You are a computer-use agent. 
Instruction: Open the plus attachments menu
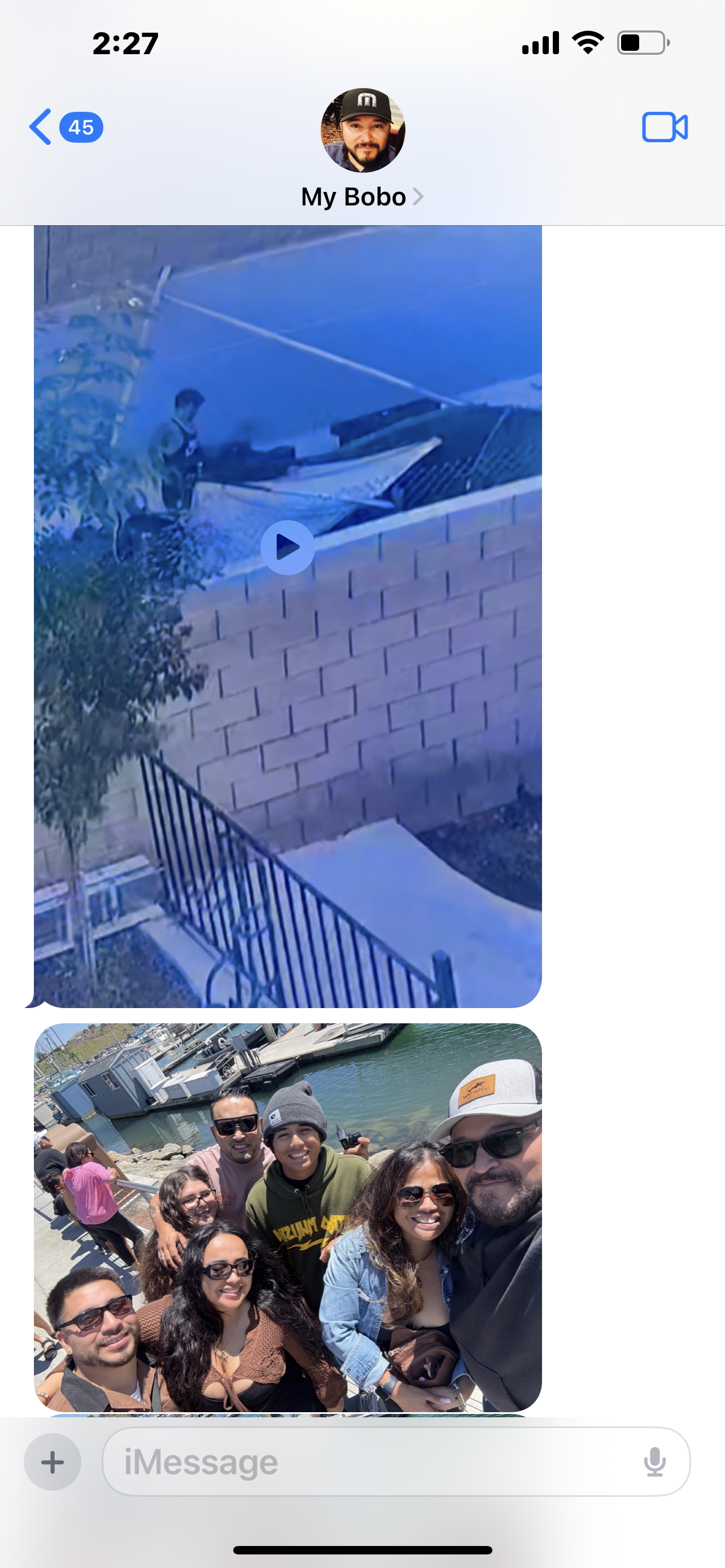click(53, 1462)
